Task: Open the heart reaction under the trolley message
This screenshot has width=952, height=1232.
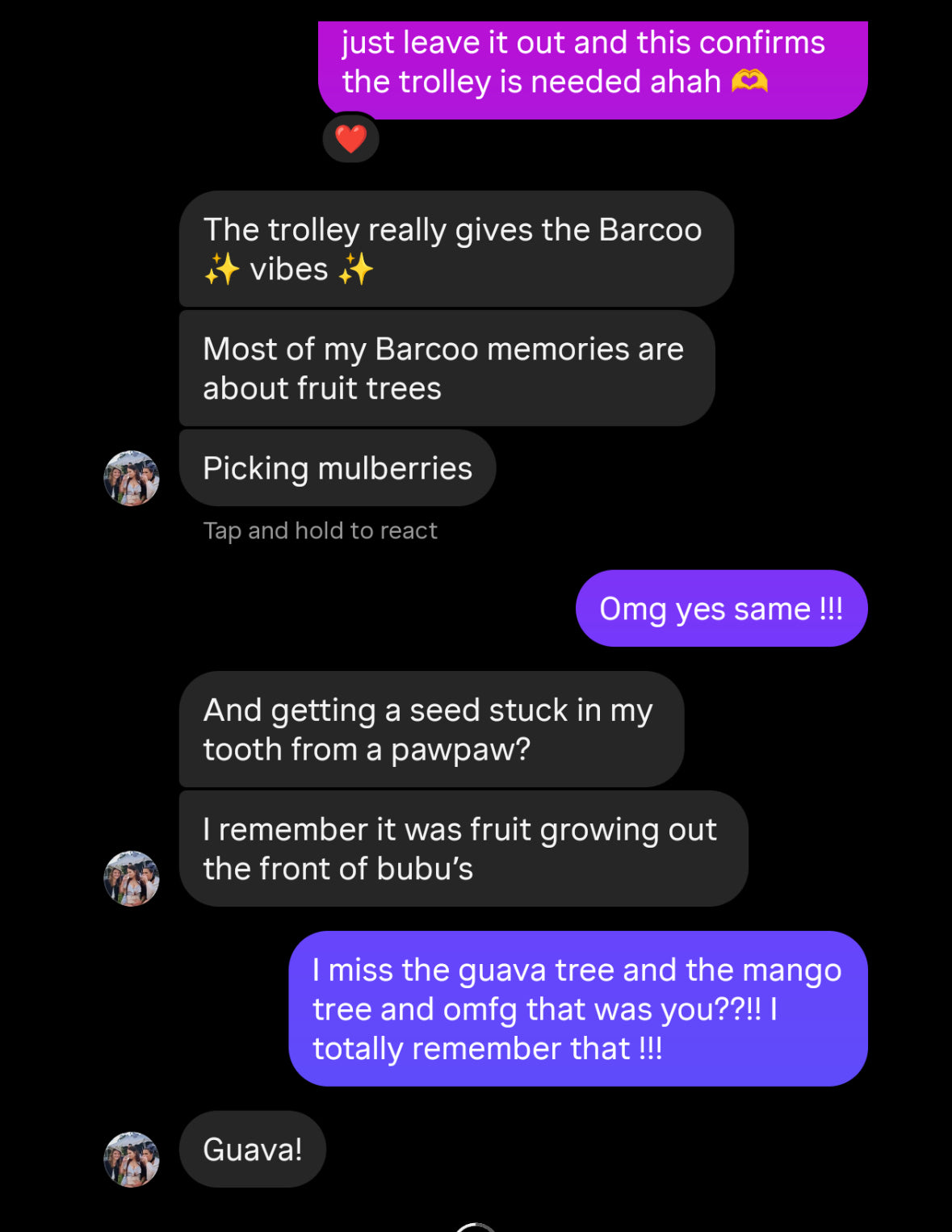Action: pyautogui.click(x=350, y=139)
